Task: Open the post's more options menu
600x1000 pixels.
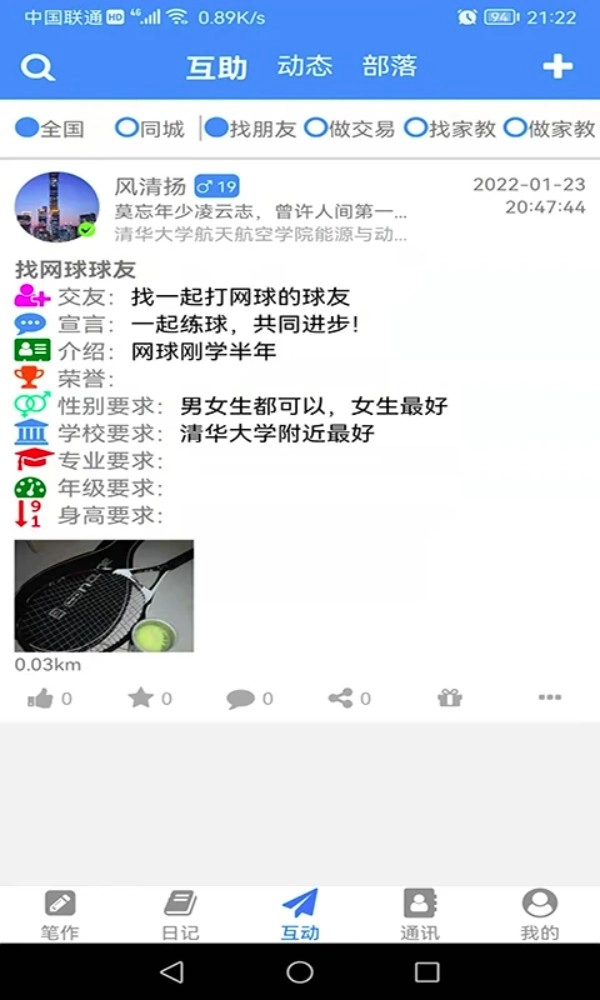Action: point(549,698)
